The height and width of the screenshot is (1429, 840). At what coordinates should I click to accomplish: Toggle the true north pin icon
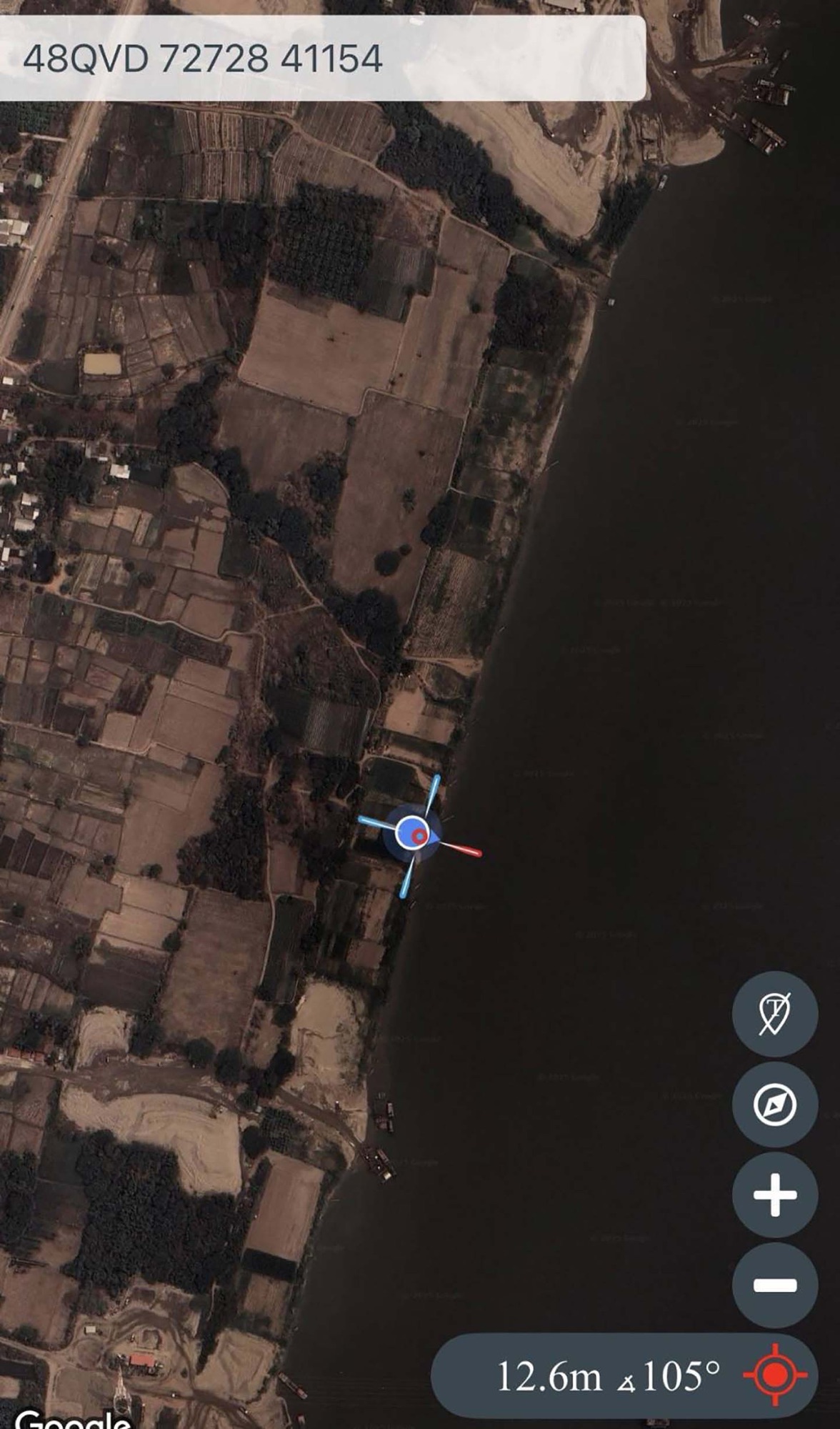pyautogui.click(x=775, y=1013)
